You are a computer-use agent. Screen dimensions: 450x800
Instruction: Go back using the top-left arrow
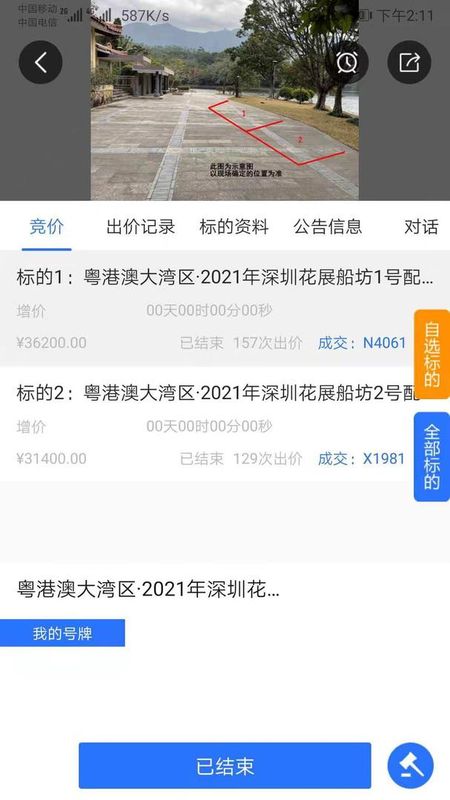pyautogui.click(x=41, y=63)
